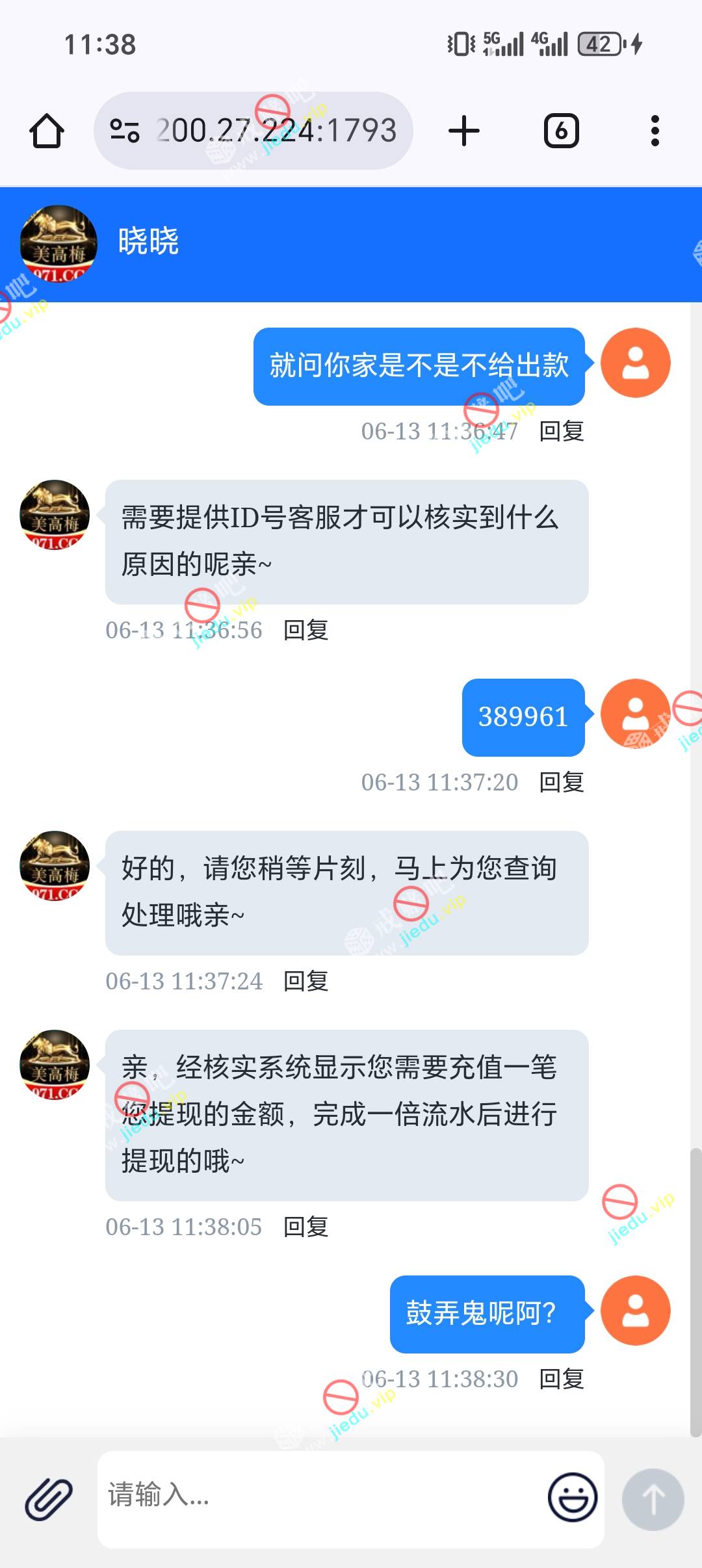Reply to the message sent at 11:36:56
This screenshot has height=1568, width=702.
(305, 630)
